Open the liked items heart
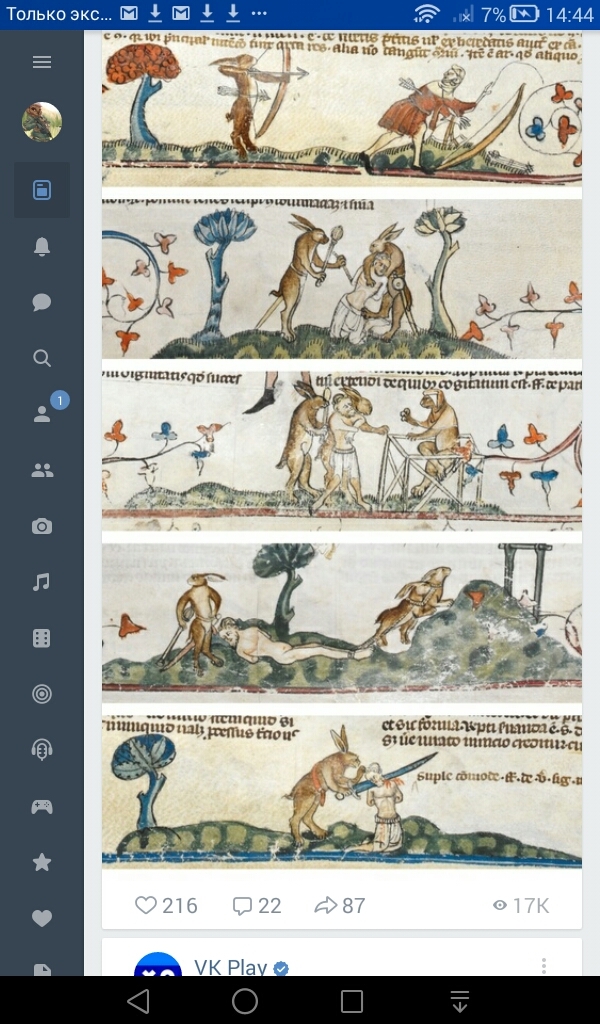The height and width of the screenshot is (1024, 600). (42, 918)
